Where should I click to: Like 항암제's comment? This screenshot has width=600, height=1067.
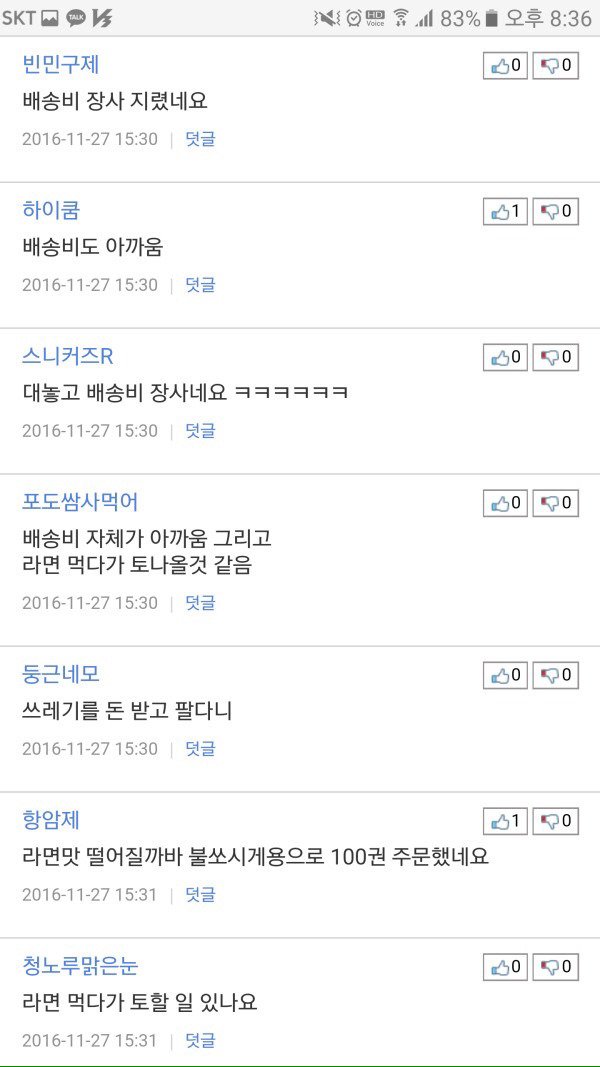[505, 822]
